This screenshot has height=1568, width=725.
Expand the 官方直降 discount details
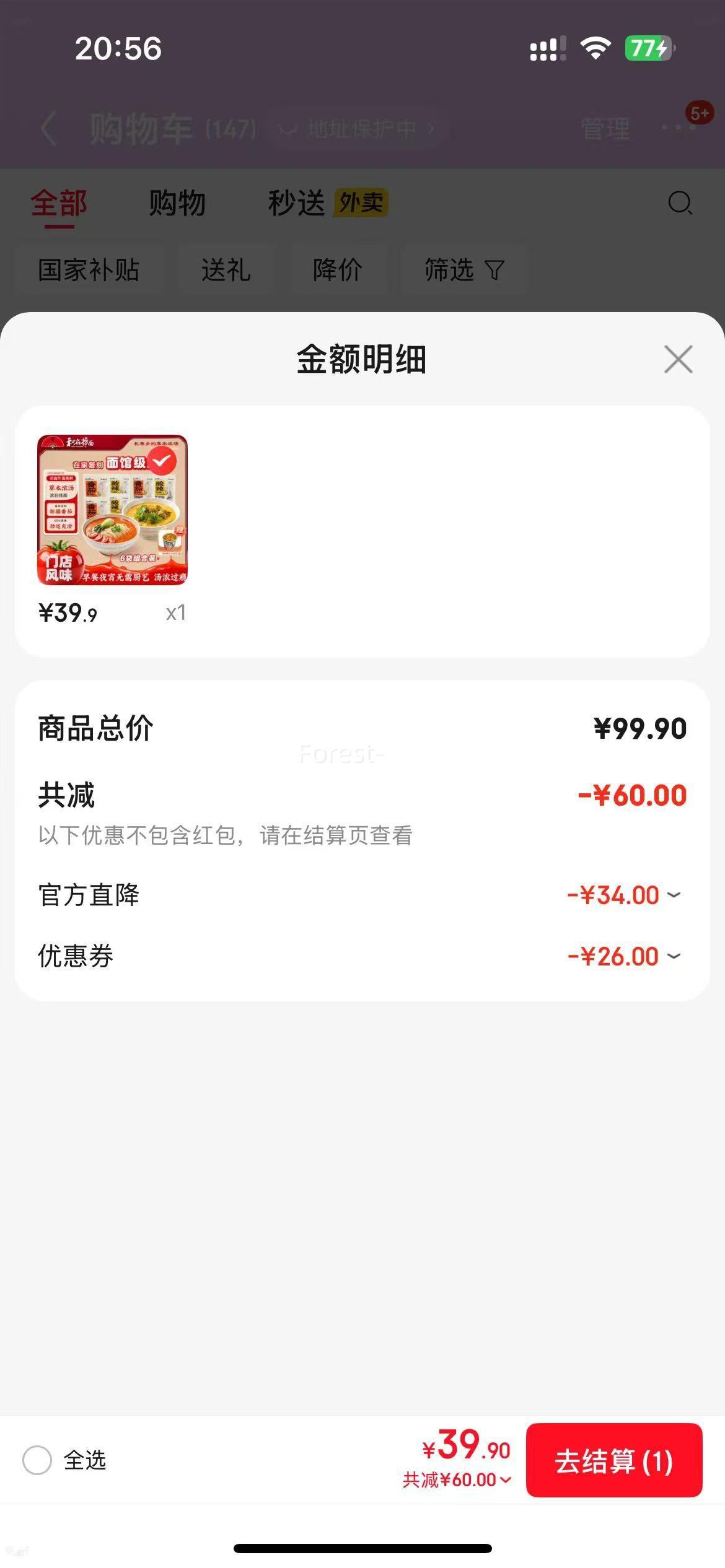coord(674,895)
